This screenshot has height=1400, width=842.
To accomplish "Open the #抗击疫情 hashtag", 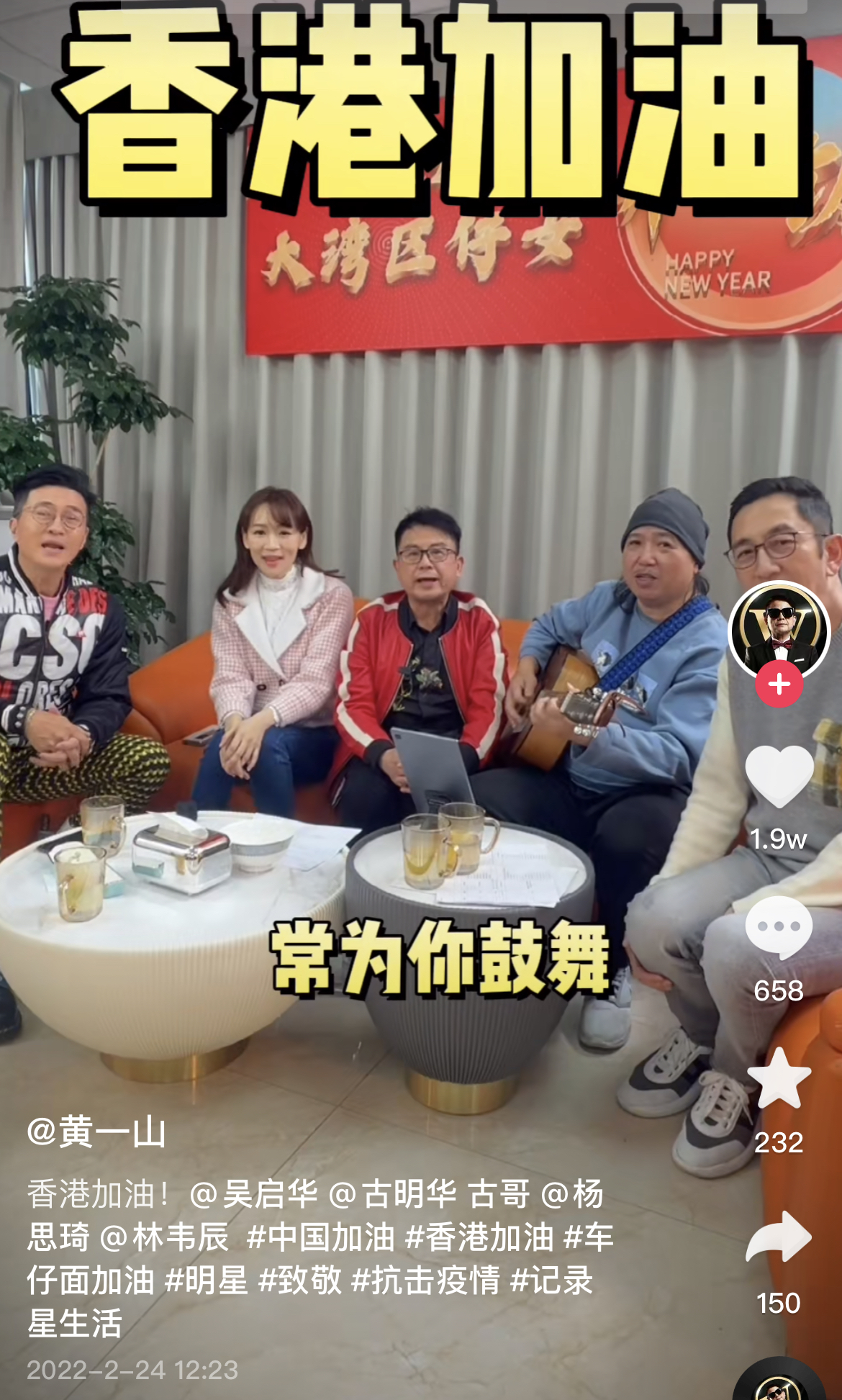I will (425, 1281).
